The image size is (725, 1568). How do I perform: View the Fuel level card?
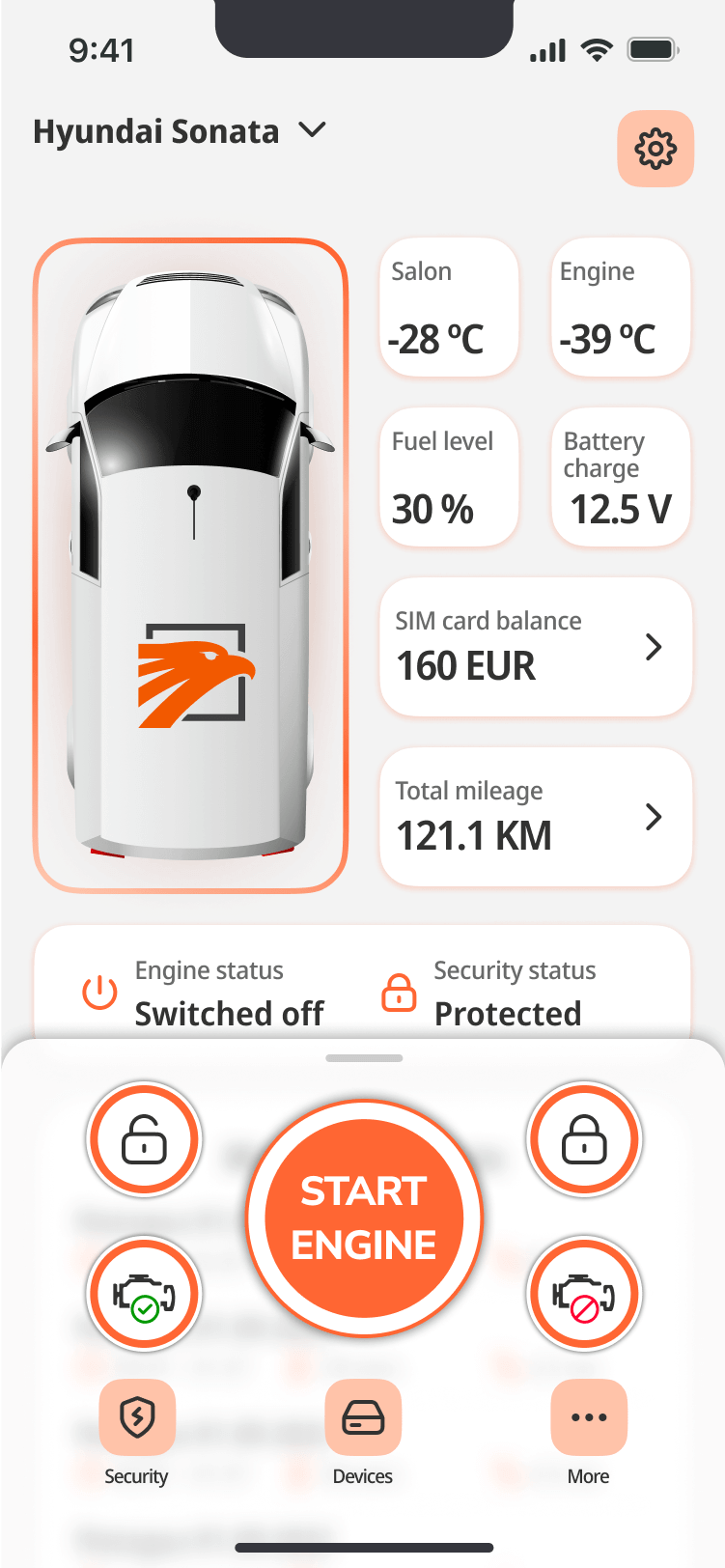pyautogui.click(x=449, y=477)
